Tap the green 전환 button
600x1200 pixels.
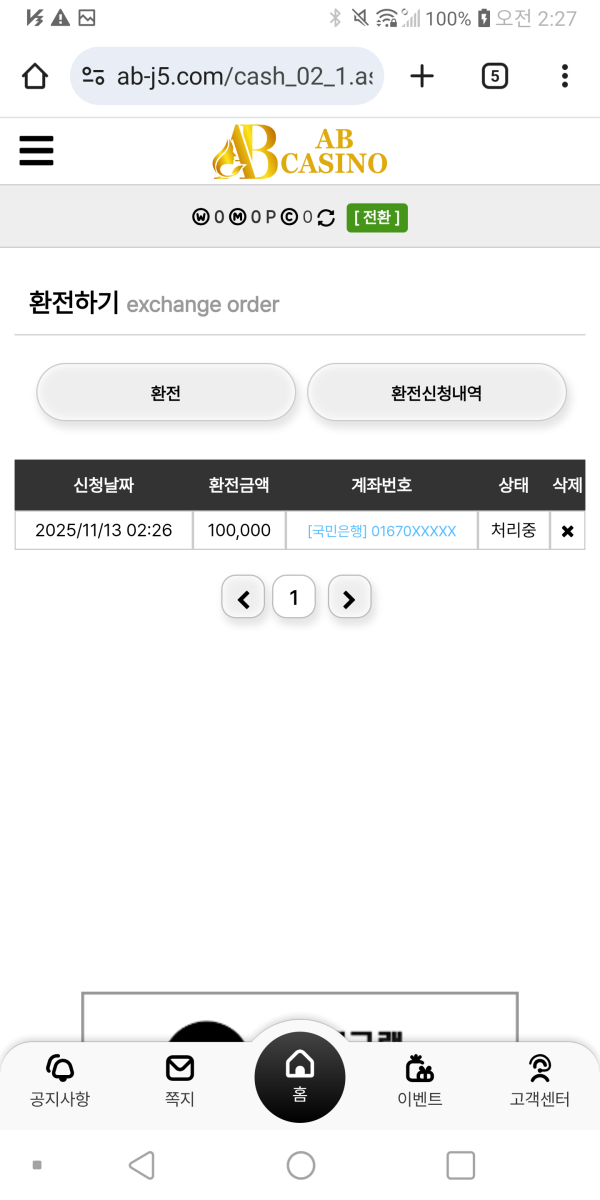click(x=377, y=218)
